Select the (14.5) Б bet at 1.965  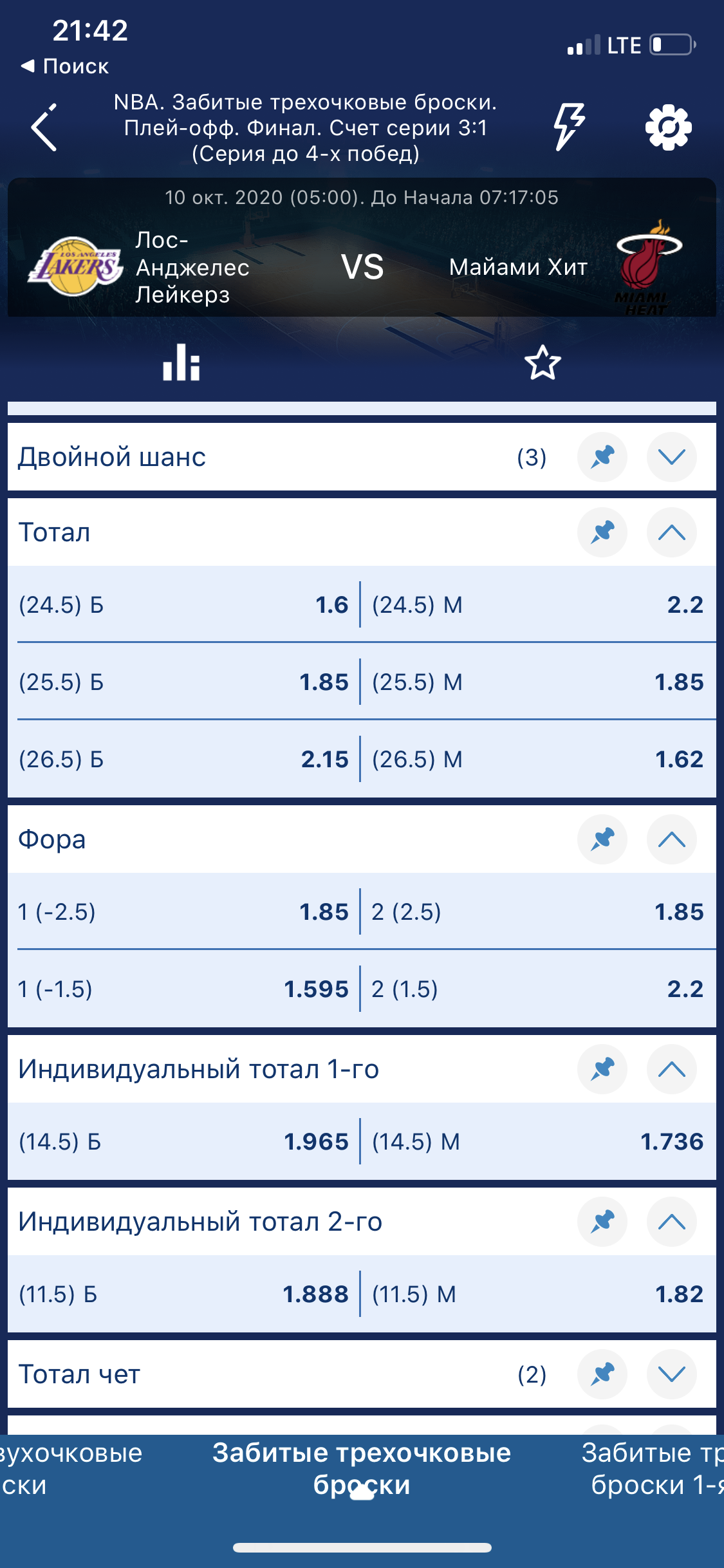coord(183,1141)
